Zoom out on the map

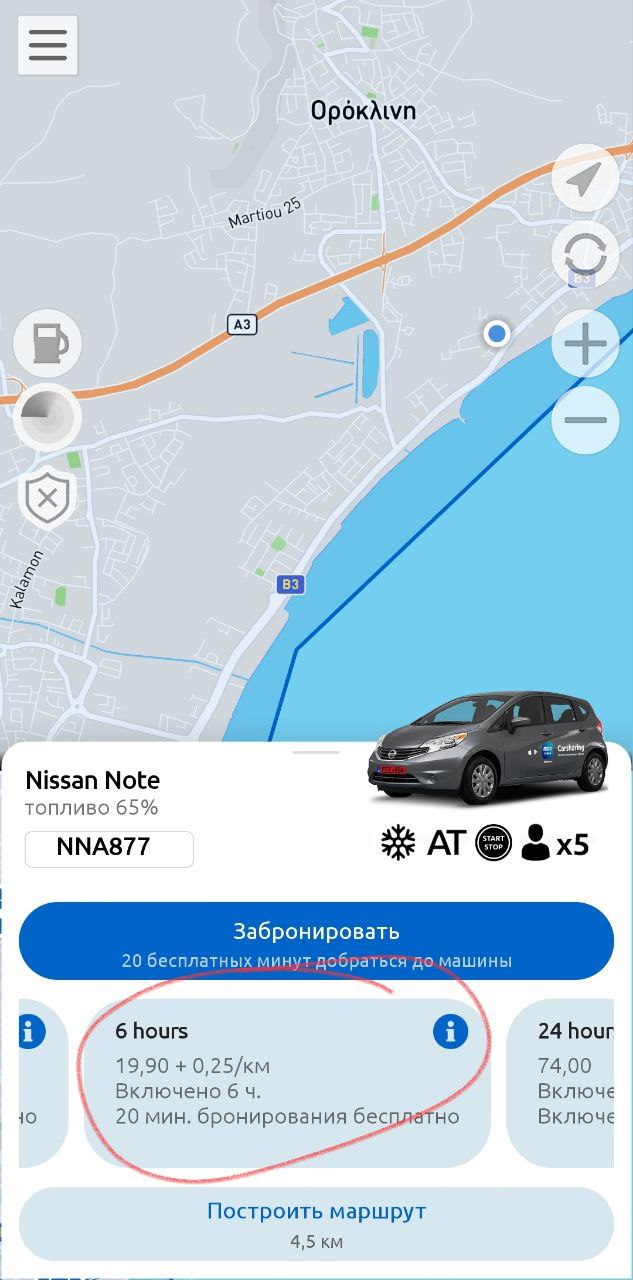point(585,420)
